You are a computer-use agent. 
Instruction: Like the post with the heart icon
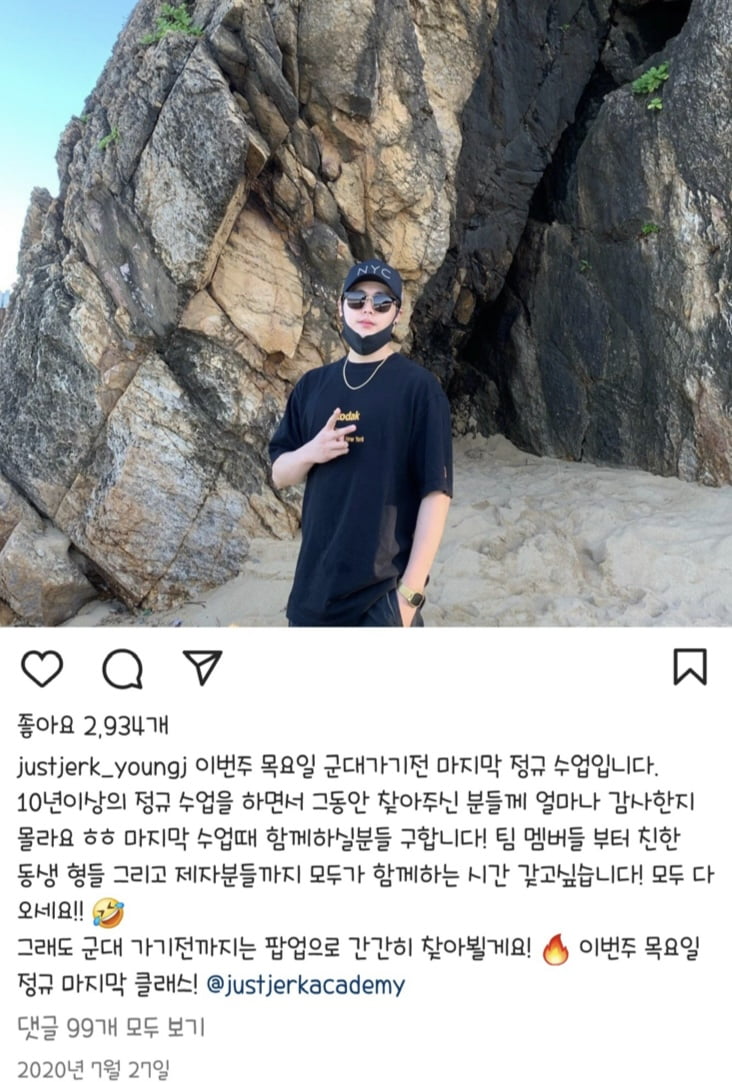point(42,668)
